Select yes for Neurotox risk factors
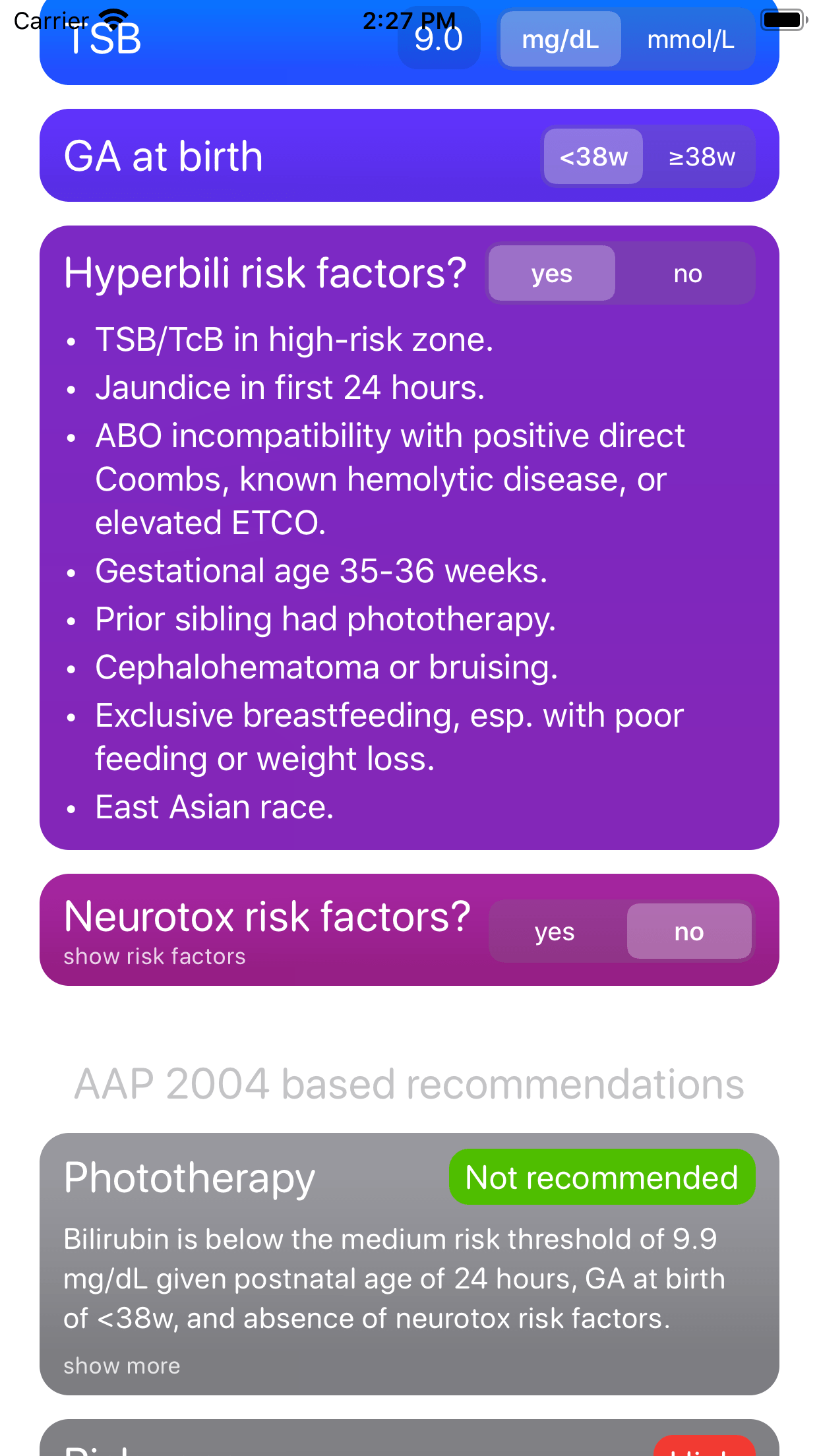819x1456 pixels. point(555,932)
